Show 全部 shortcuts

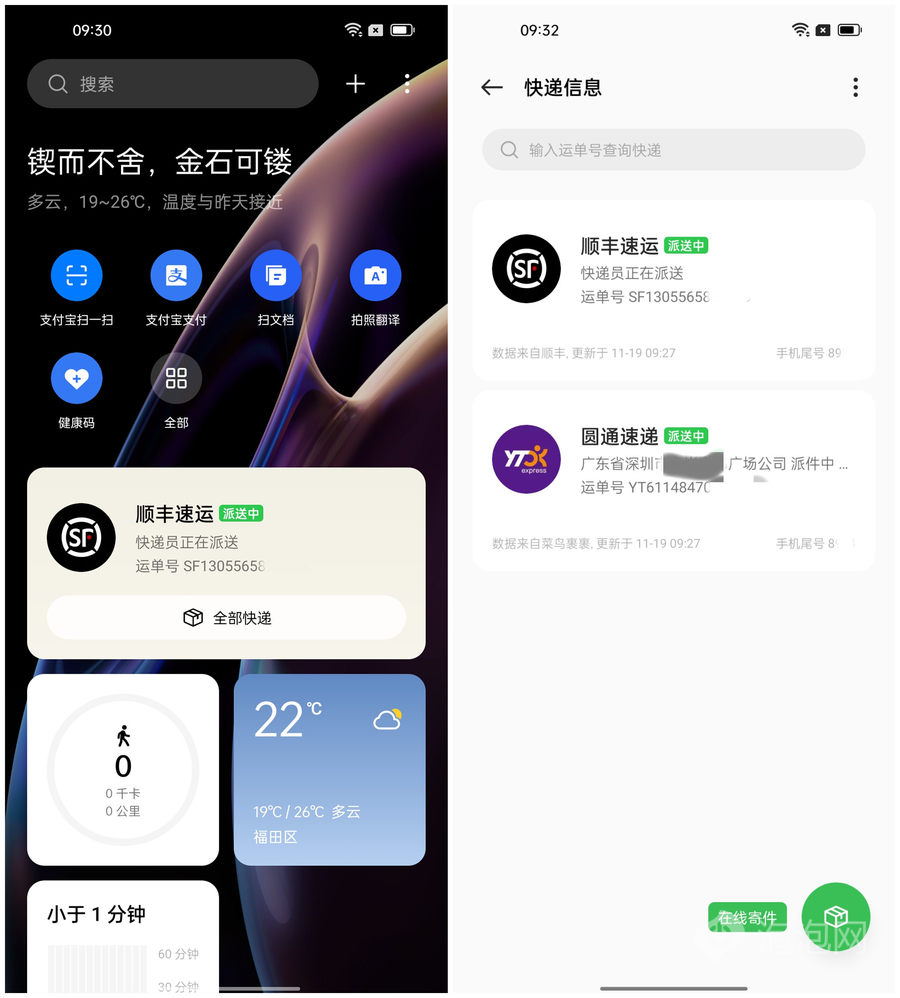pos(176,379)
